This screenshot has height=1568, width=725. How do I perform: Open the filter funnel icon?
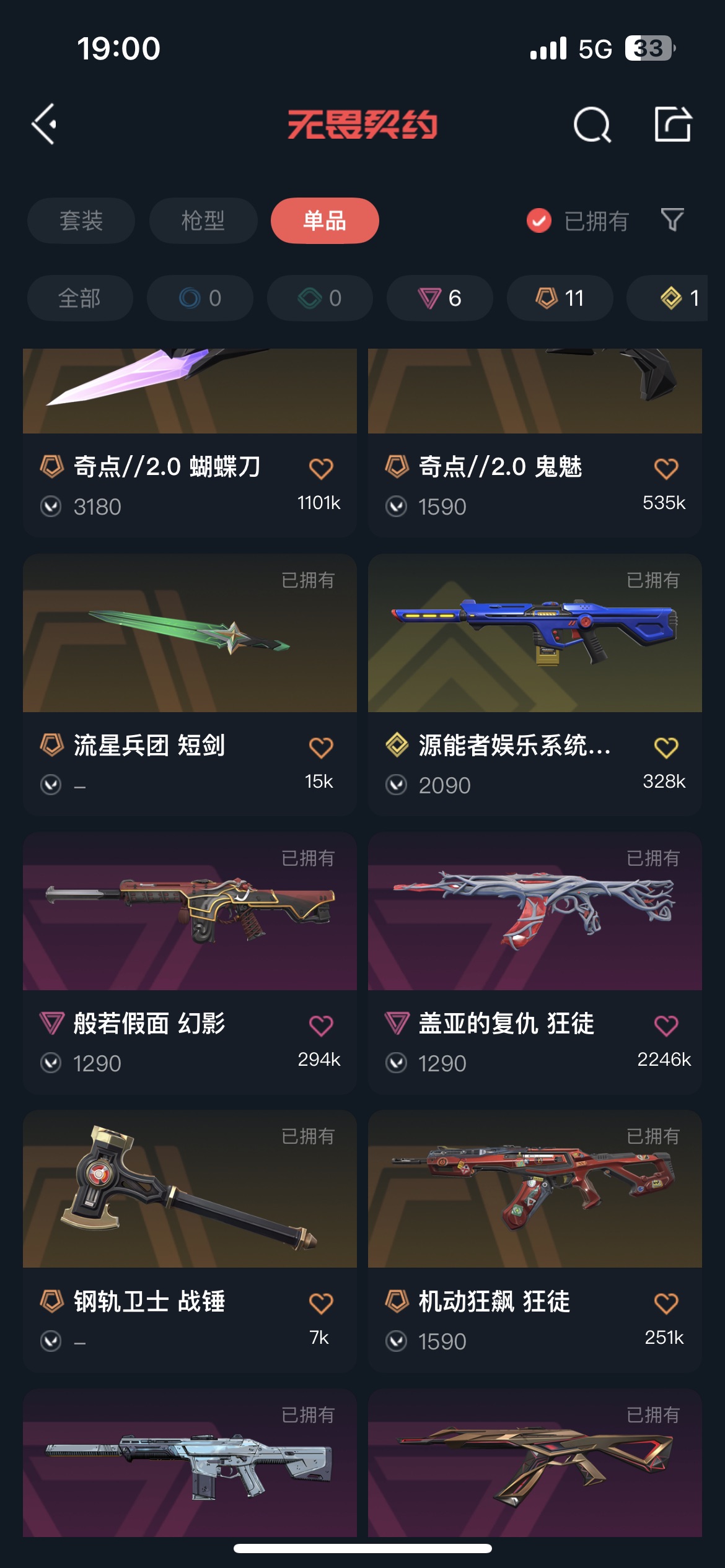pyautogui.click(x=672, y=220)
